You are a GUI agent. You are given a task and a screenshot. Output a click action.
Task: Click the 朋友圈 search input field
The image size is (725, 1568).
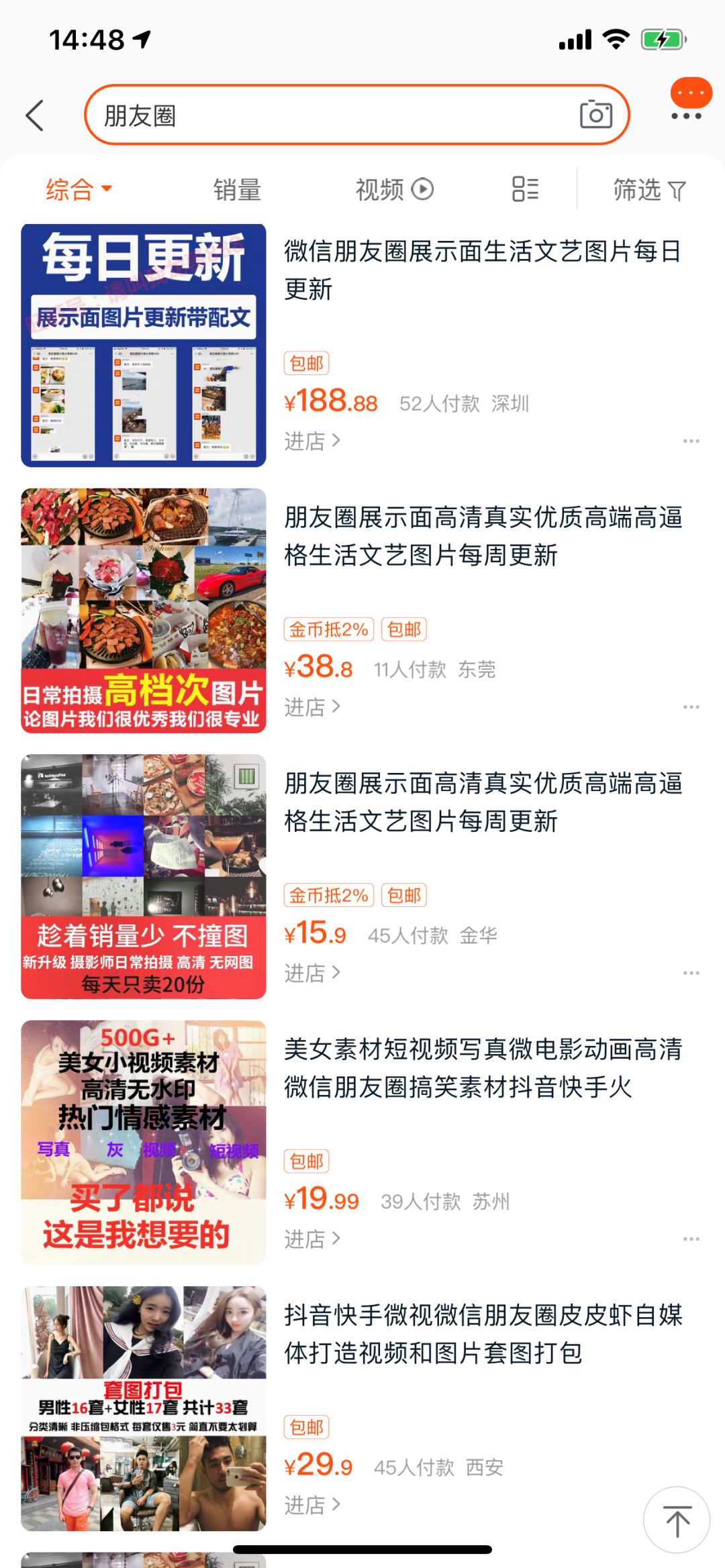point(336,115)
